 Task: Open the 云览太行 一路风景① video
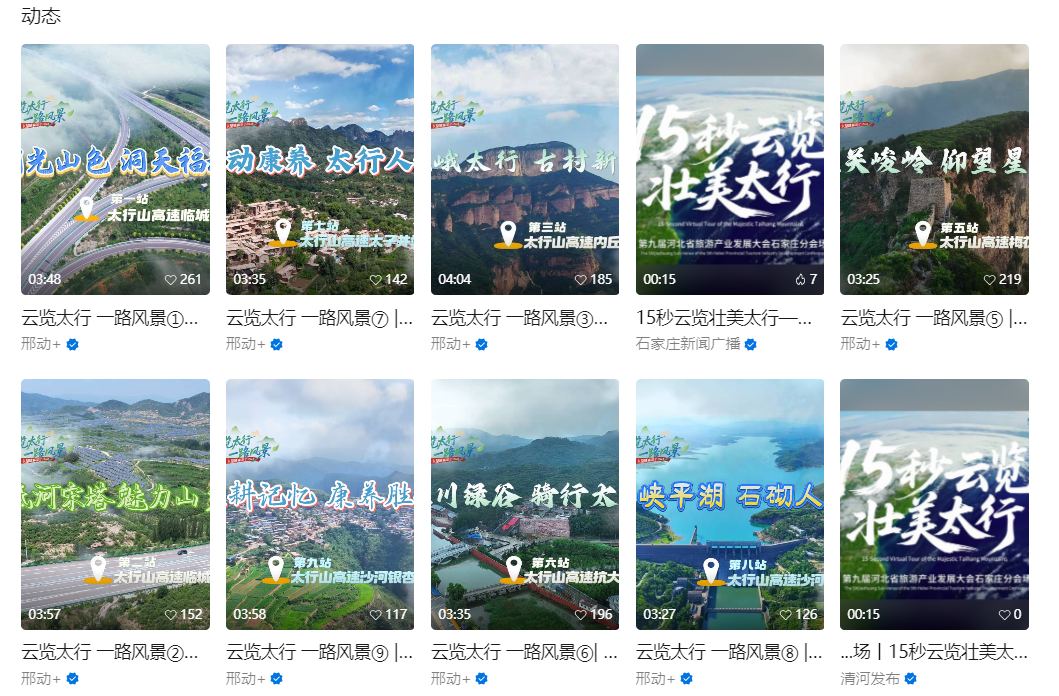click(115, 169)
